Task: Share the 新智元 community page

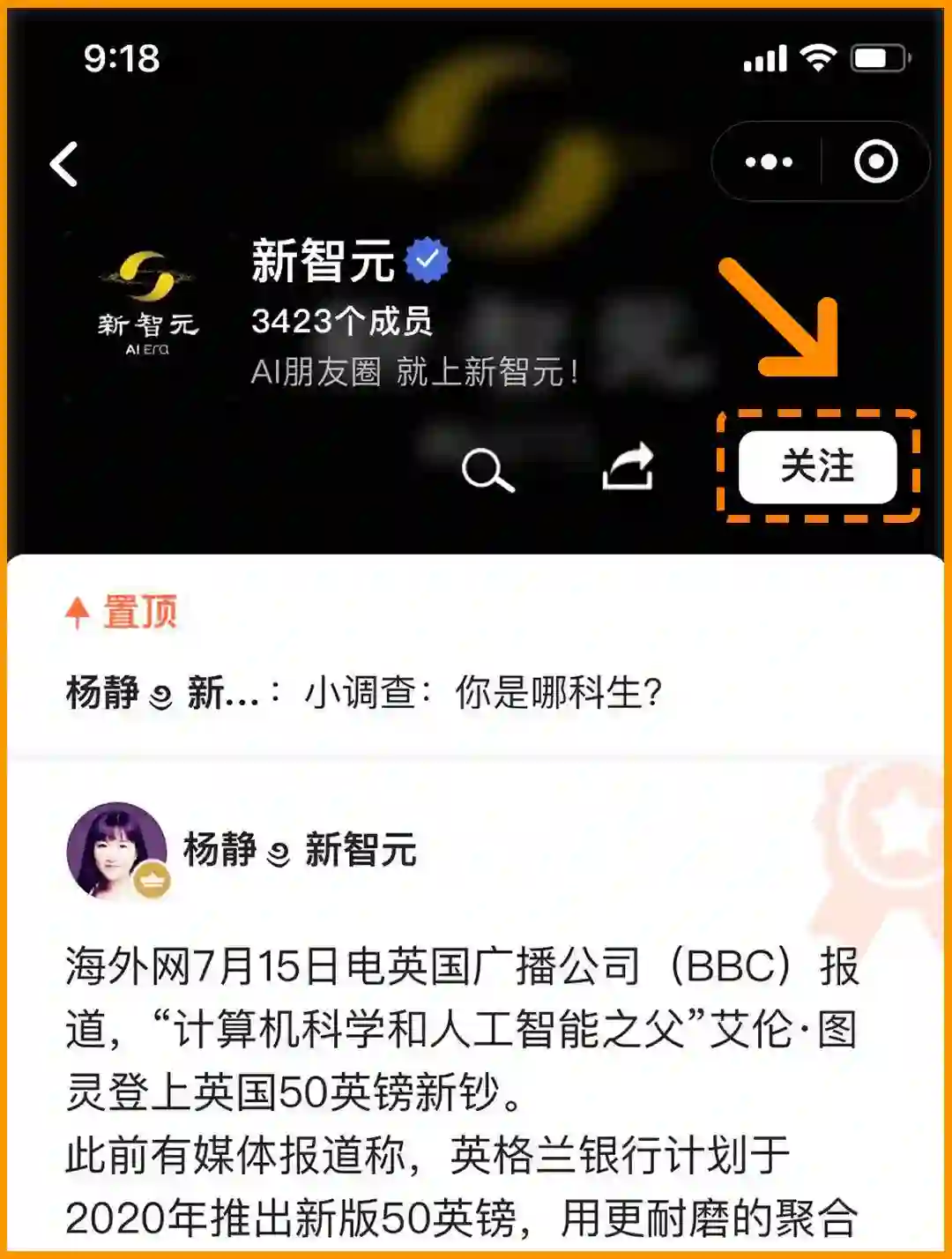Action: pos(628,466)
